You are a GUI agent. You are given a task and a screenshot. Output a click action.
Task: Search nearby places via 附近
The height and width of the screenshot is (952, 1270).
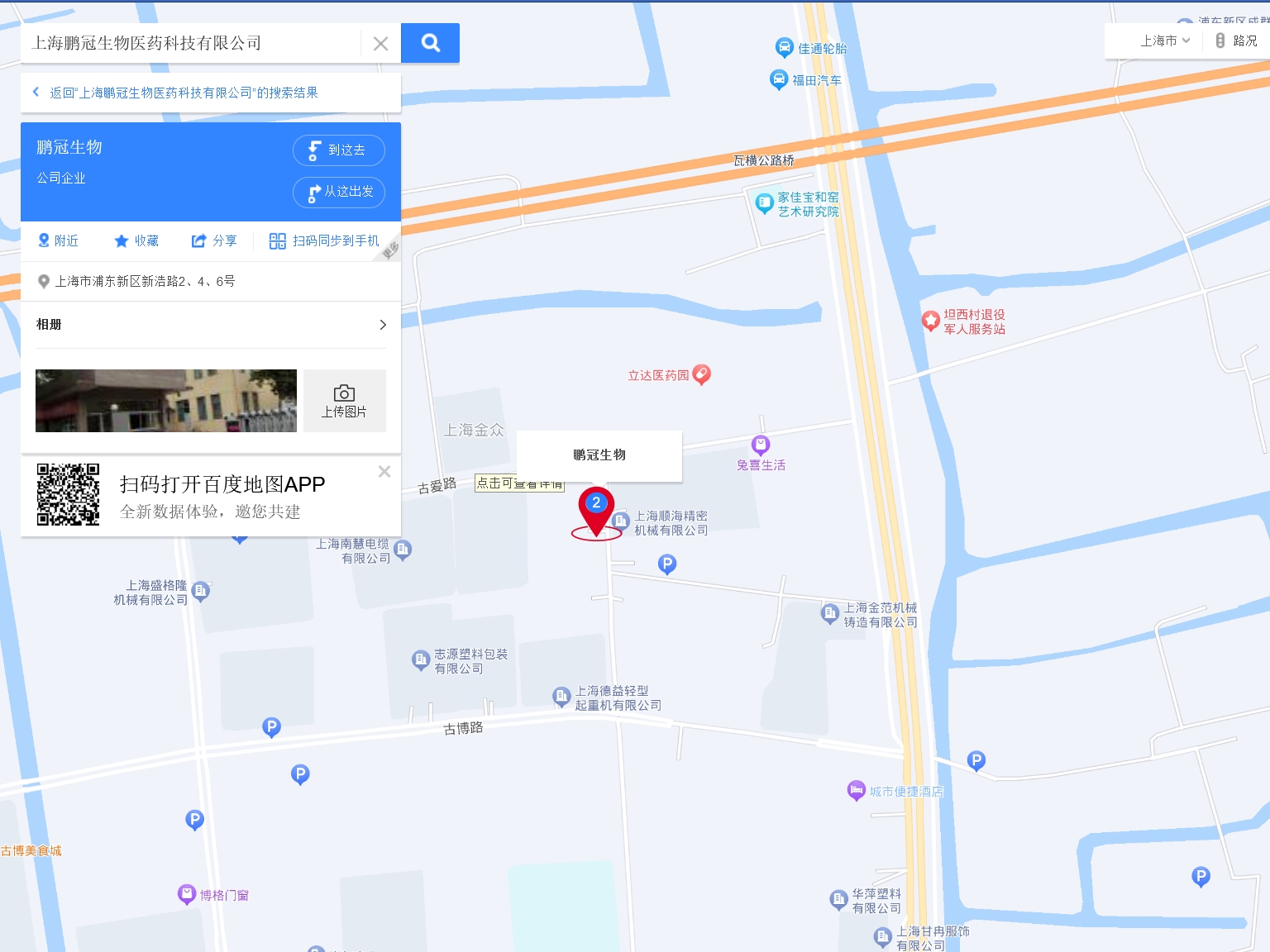pyautogui.click(x=58, y=240)
